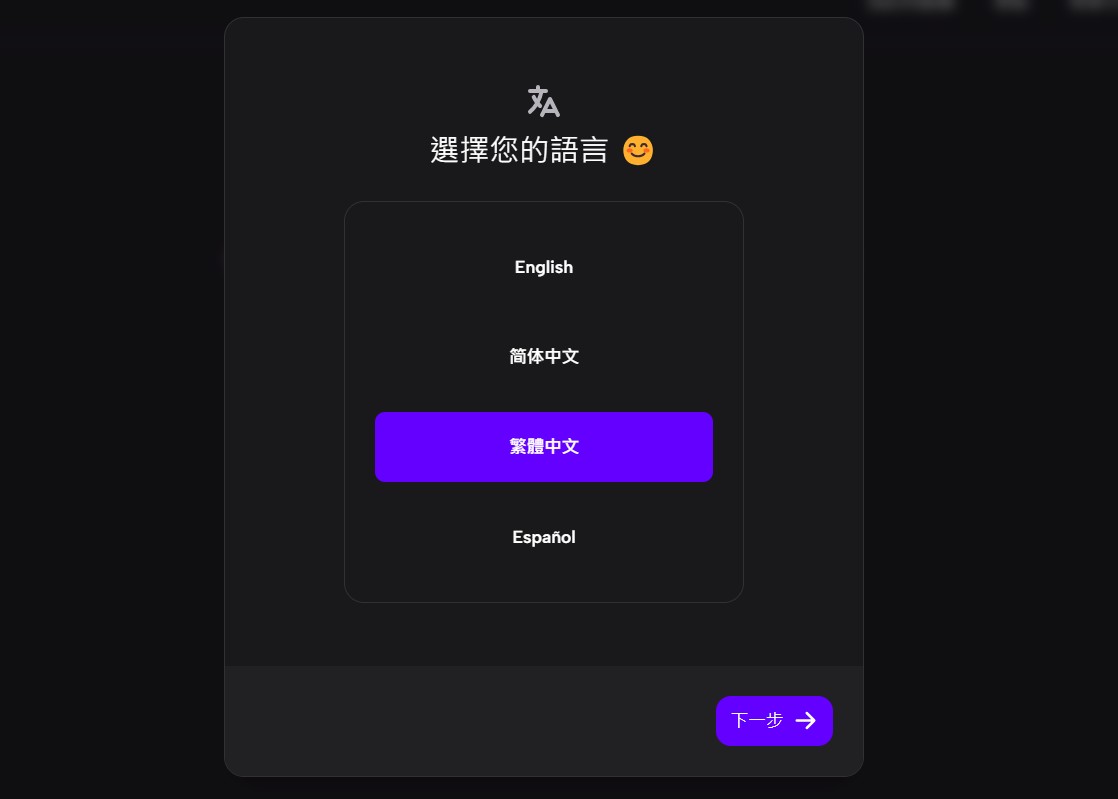Pick the highlighted 繁體中文 option
The height and width of the screenshot is (799, 1118).
coord(543,447)
